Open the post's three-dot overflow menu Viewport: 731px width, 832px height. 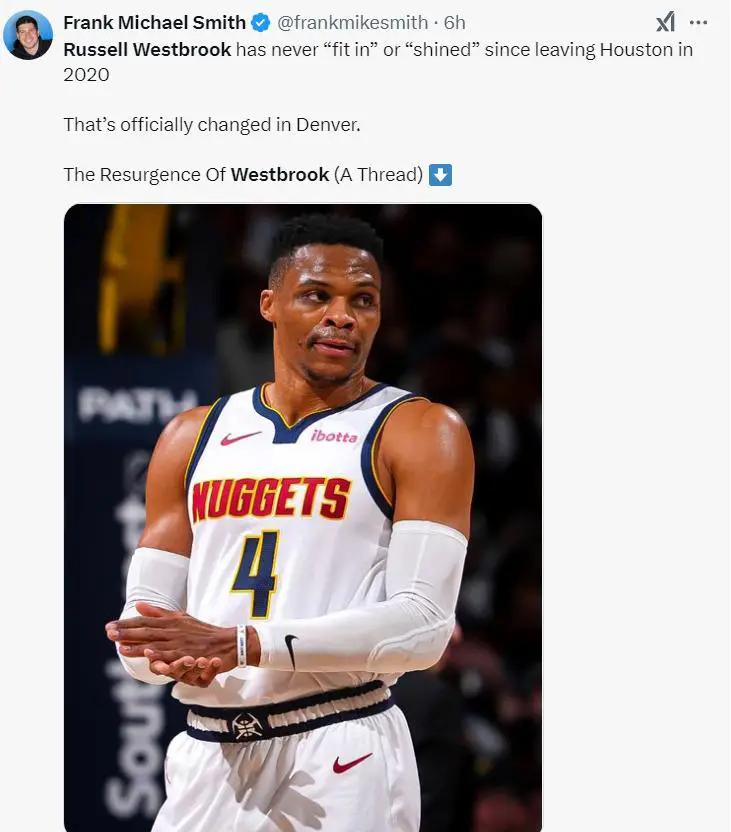pos(699,22)
